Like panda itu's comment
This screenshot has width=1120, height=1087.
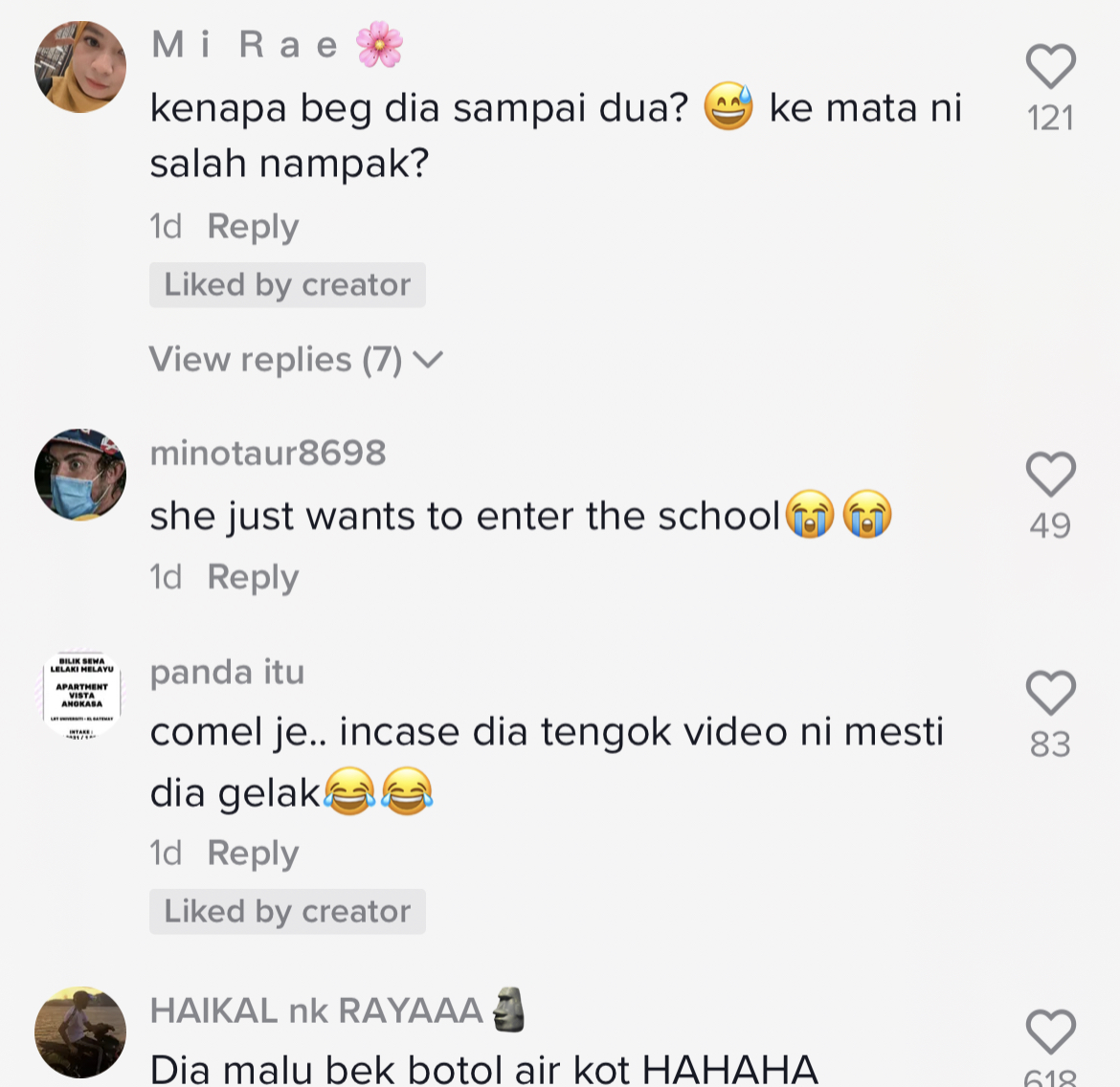1050,693
